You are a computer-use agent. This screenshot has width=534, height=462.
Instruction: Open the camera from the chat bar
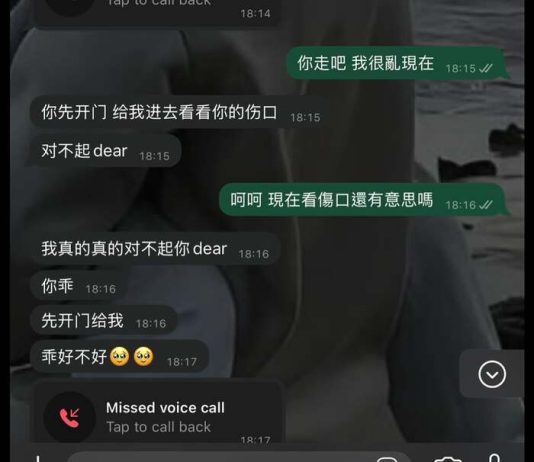(447, 459)
